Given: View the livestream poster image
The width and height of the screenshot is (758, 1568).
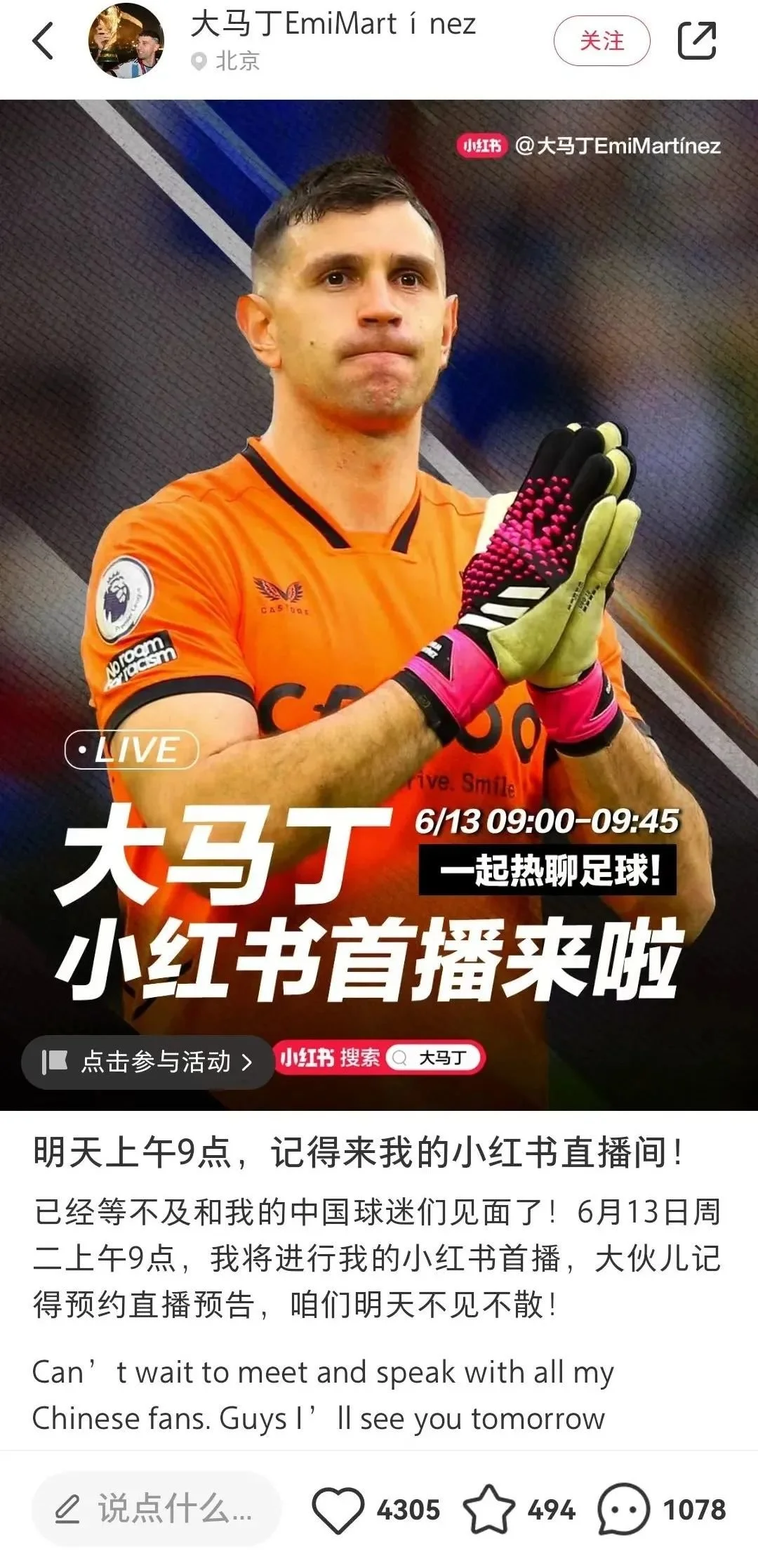Looking at the screenshot, I should [379, 492].
